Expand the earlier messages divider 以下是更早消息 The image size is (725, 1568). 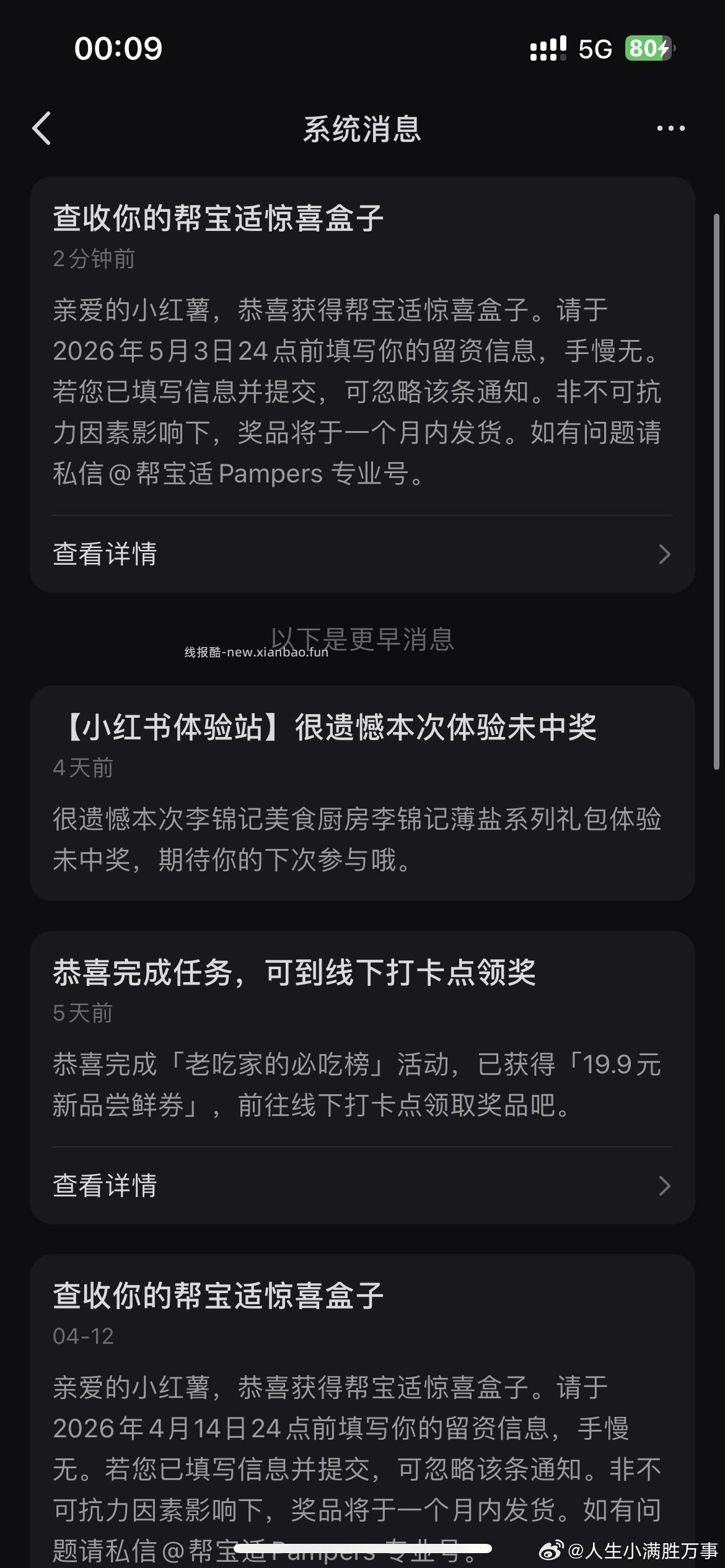[362, 642]
